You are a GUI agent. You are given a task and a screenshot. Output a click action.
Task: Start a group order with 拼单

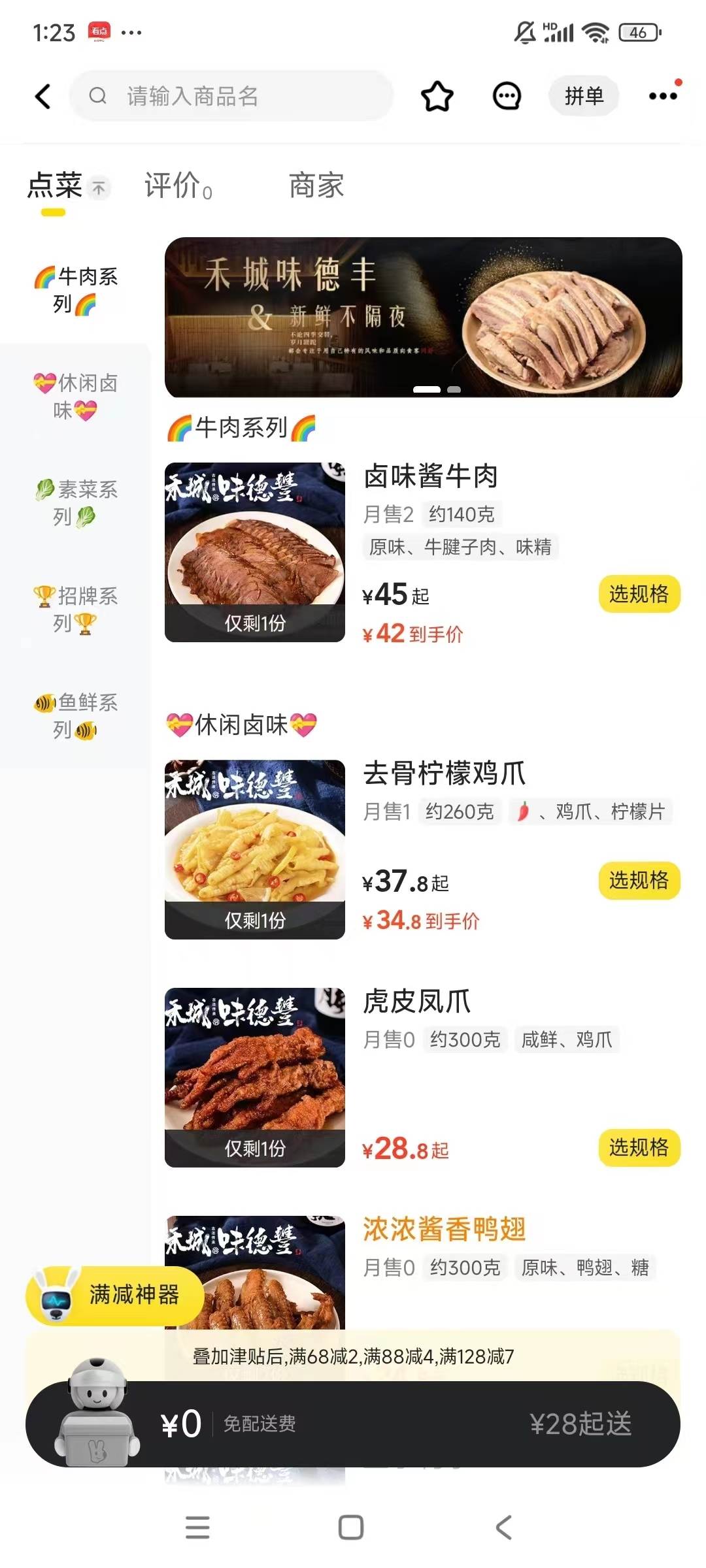point(584,97)
